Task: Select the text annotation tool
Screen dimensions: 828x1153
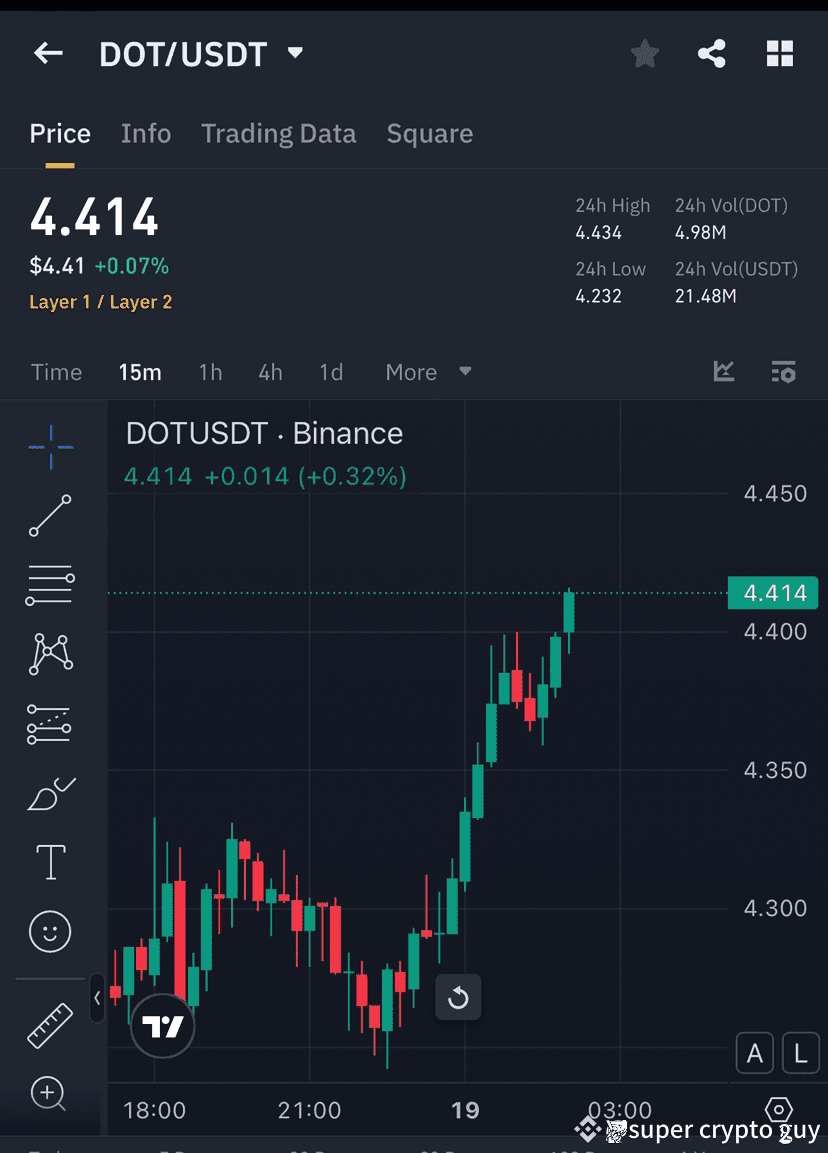Action: tap(49, 861)
